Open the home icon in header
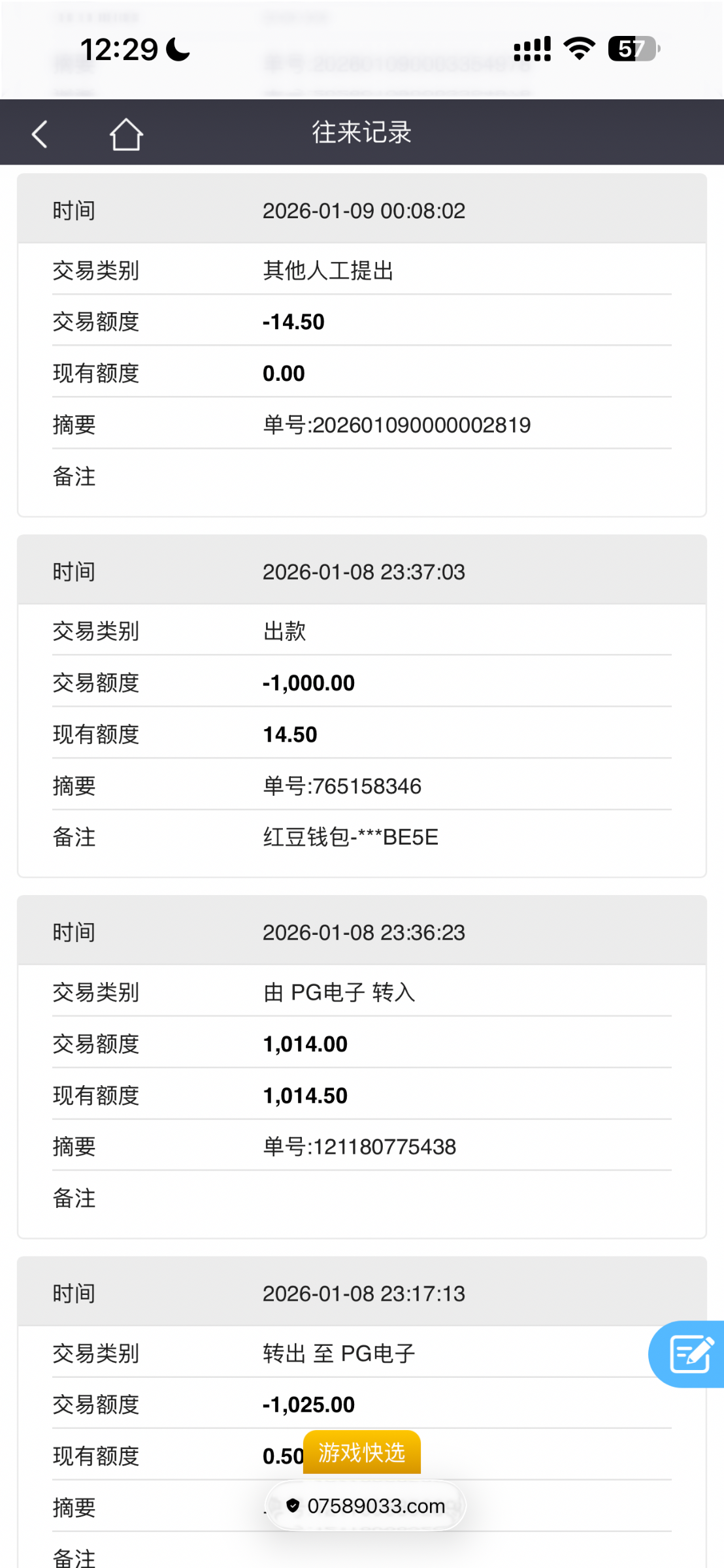Image resolution: width=724 pixels, height=1568 pixels. tap(125, 134)
